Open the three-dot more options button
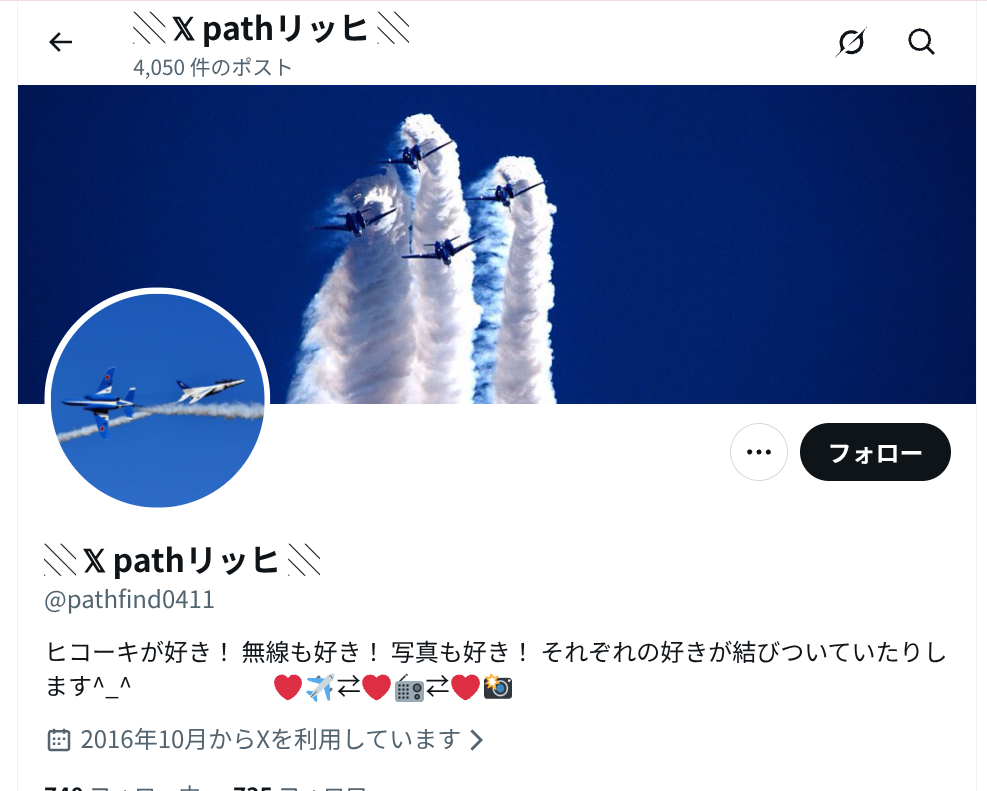This screenshot has height=791, width=987. pyautogui.click(x=759, y=452)
